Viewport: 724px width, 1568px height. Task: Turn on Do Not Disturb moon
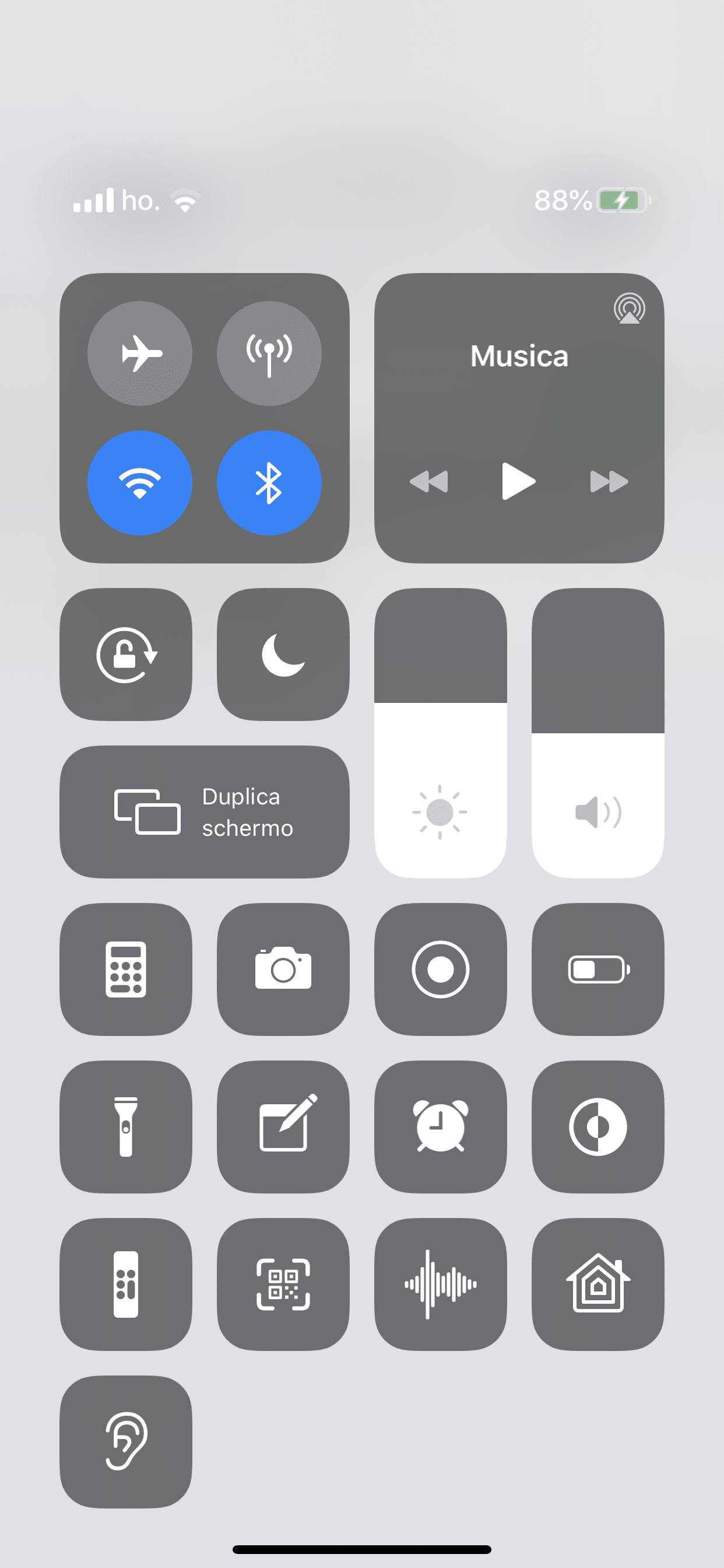pos(283,654)
